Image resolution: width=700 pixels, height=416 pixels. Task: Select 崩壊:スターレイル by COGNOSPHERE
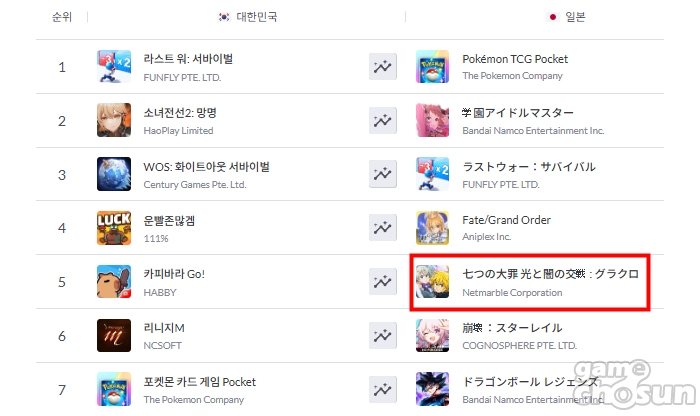click(517, 328)
